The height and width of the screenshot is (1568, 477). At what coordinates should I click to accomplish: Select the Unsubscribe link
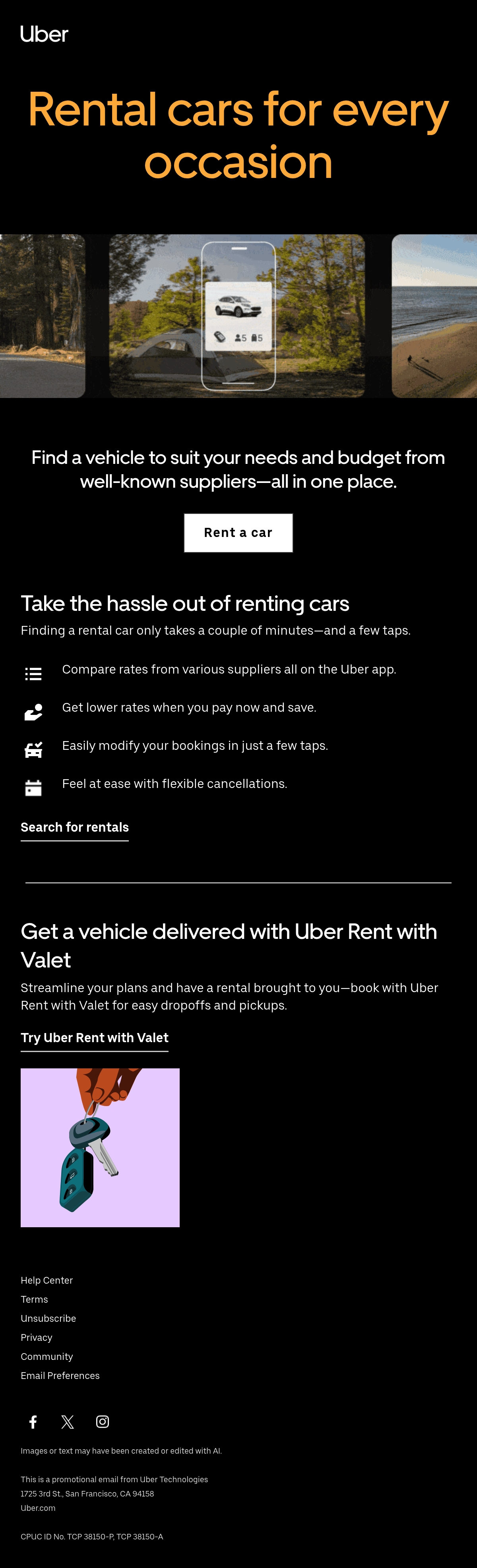tap(48, 1319)
